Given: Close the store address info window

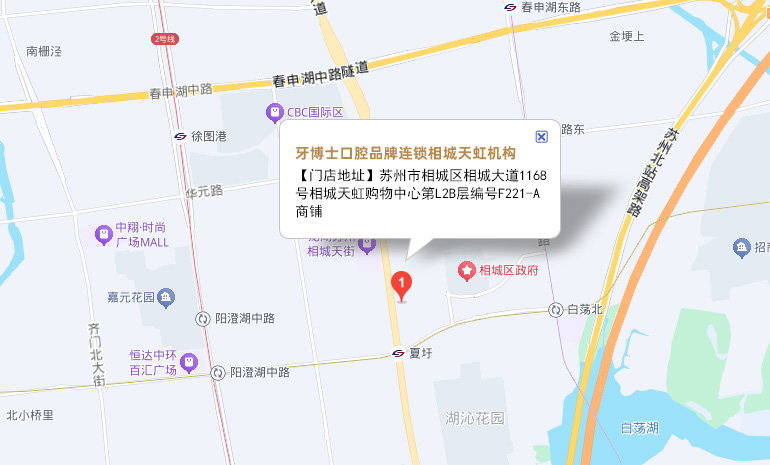Looking at the screenshot, I should coord(541,136).
